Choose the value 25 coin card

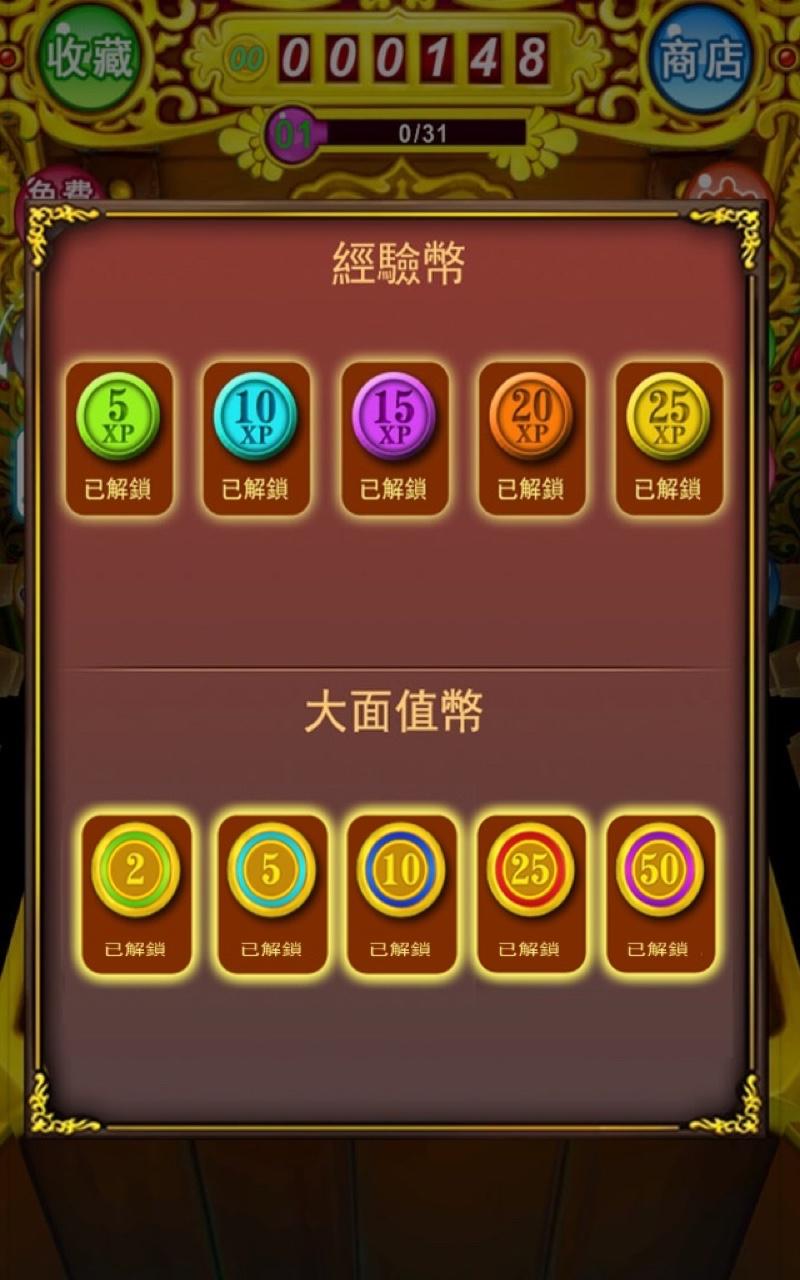[x=530, y=892]
